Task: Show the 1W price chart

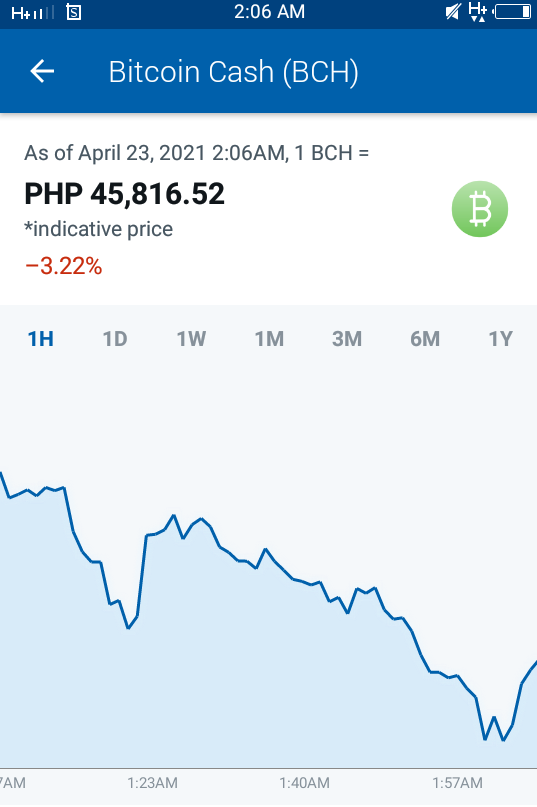Action: (192, 339)
